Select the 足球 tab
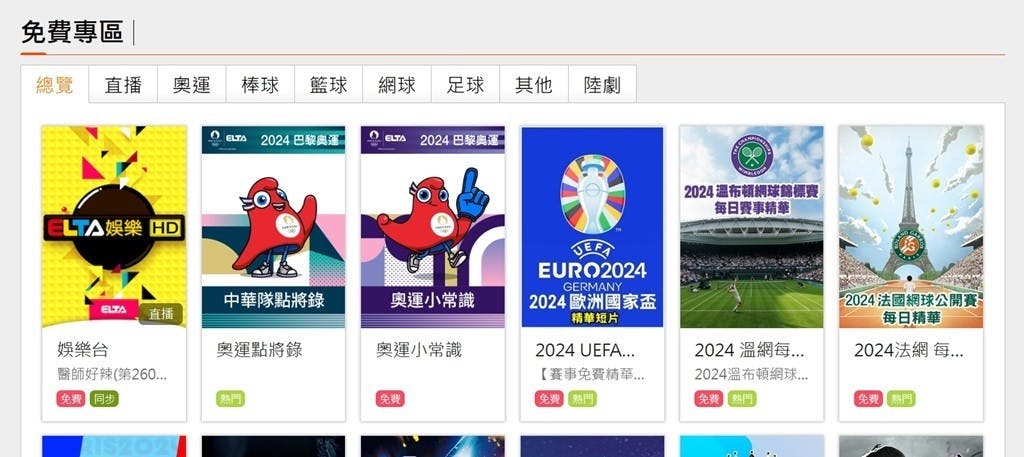This screenshot has width=1024, height=457. pos(465,85)
